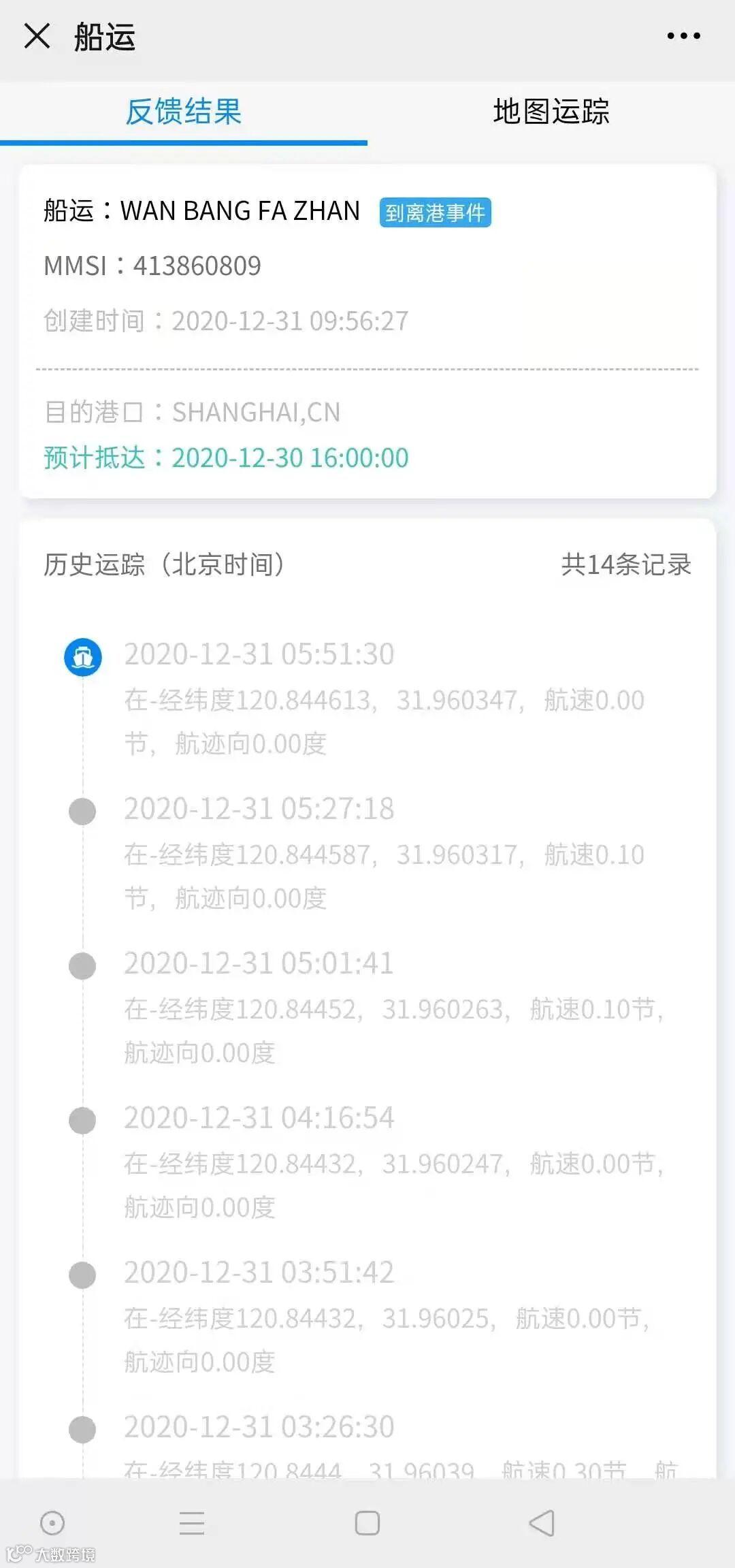735x1568 pixels.
Task: Tap the system home button
Action: tap(367, 1523)
